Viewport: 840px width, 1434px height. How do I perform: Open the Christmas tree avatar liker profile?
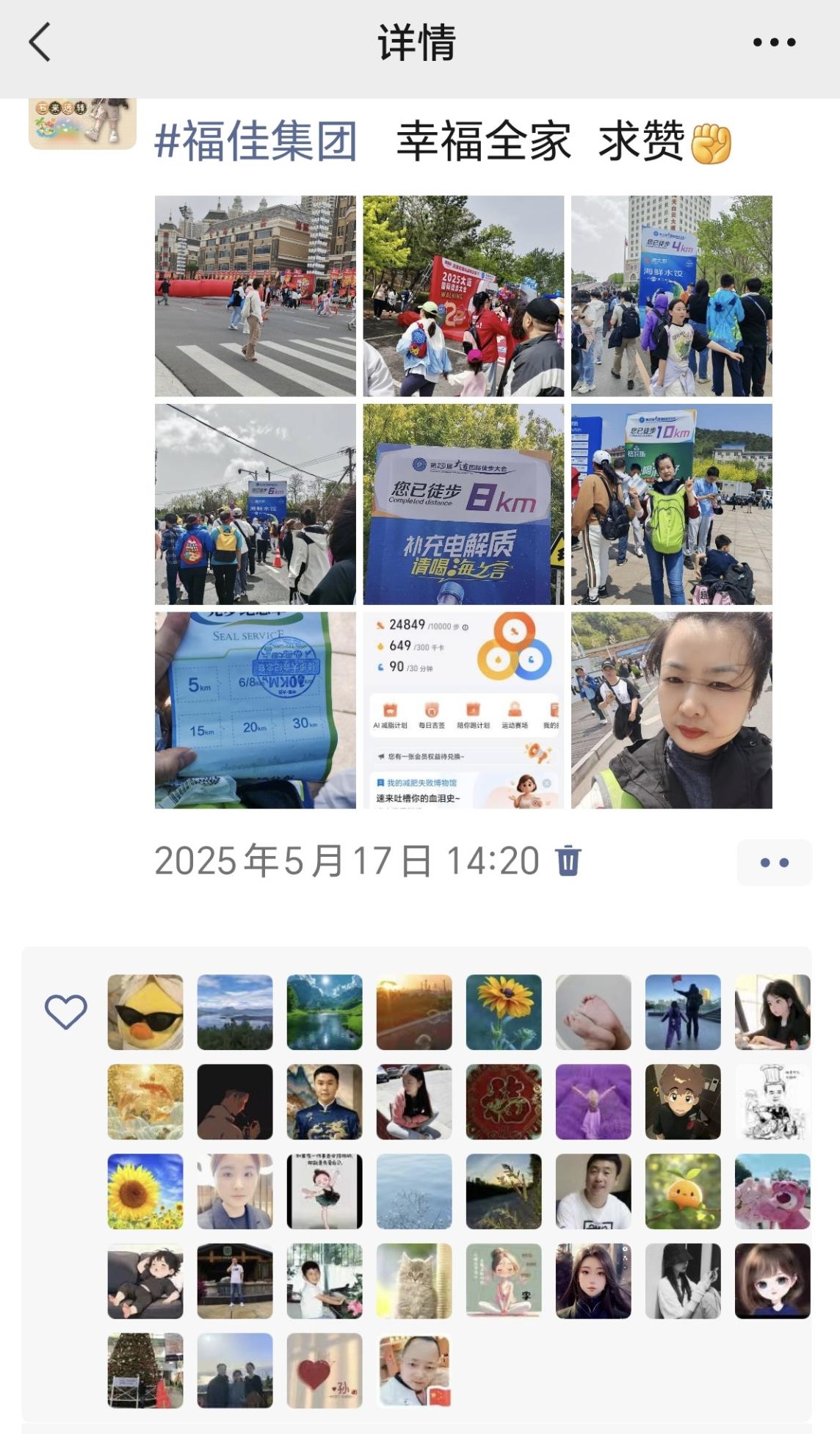point(145,1370)
